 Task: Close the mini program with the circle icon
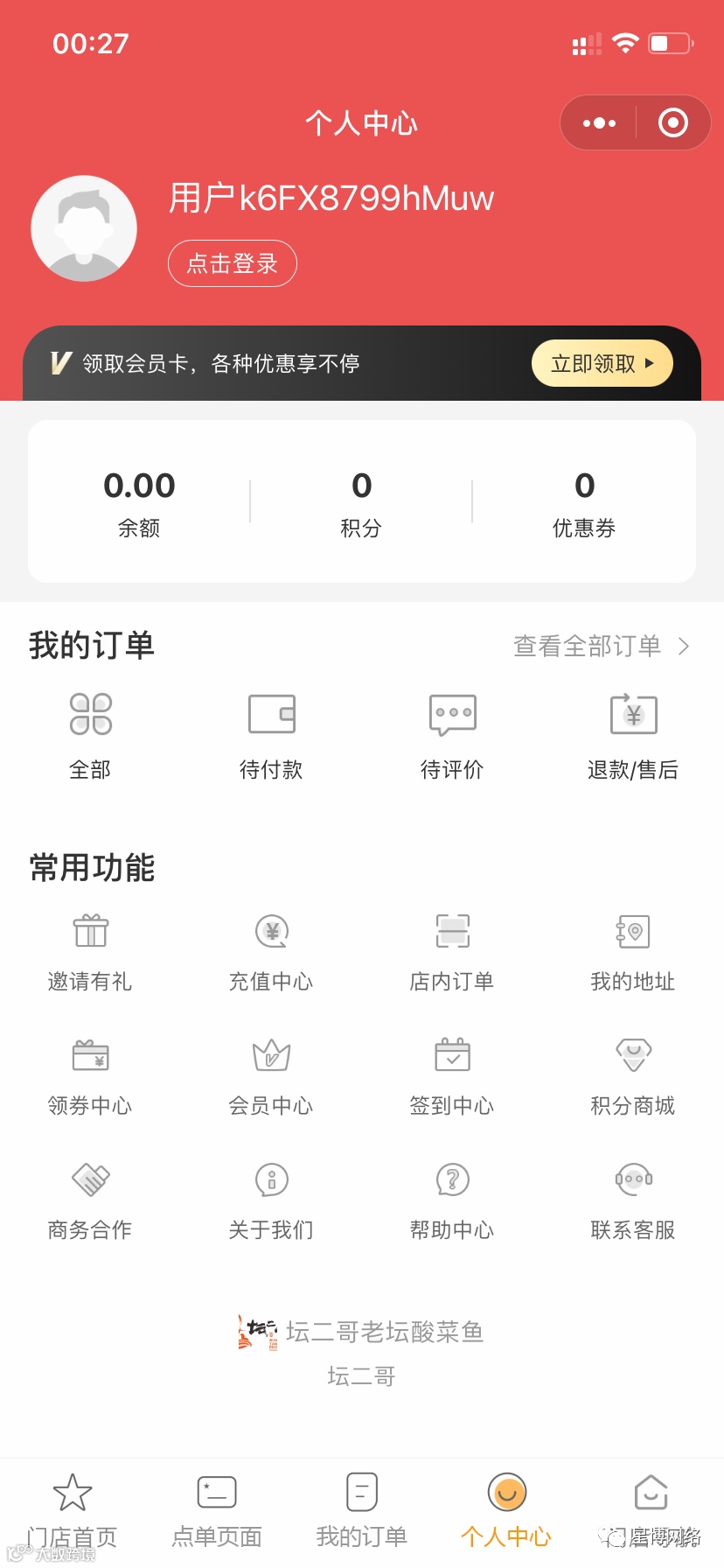[x=672, y=123]
